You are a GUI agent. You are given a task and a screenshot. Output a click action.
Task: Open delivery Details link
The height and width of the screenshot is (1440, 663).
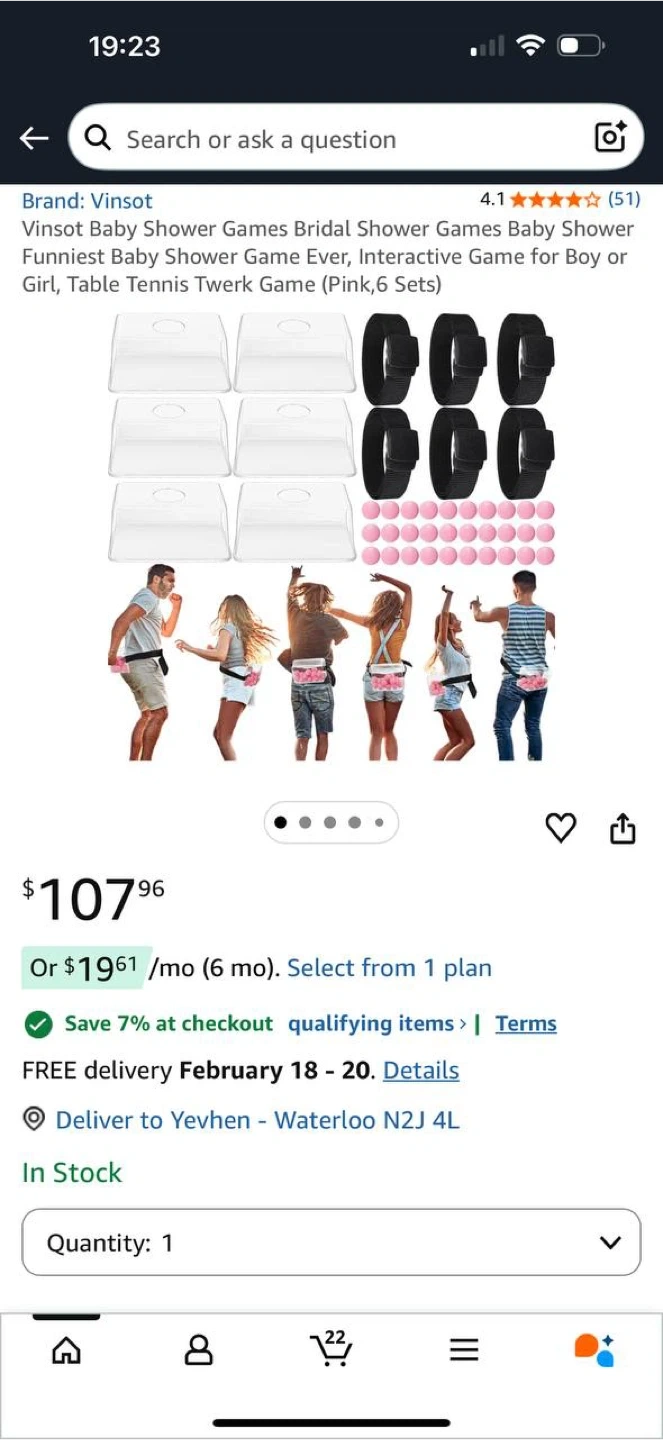coord(421,1070)
